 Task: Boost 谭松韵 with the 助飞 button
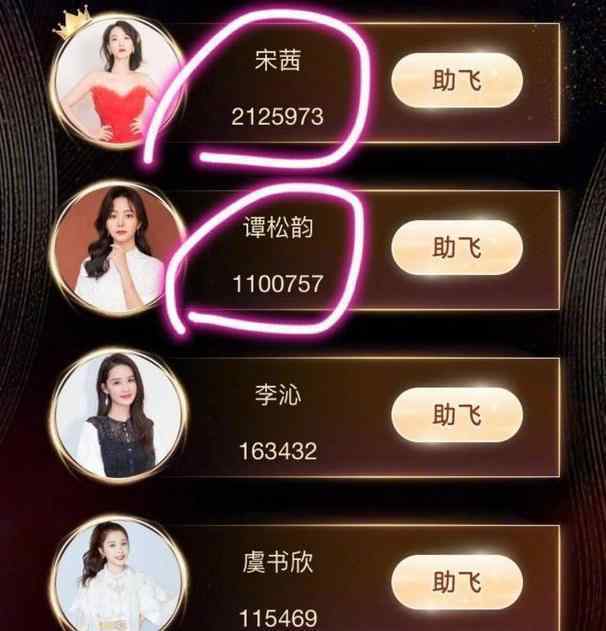tap(457, 247)
